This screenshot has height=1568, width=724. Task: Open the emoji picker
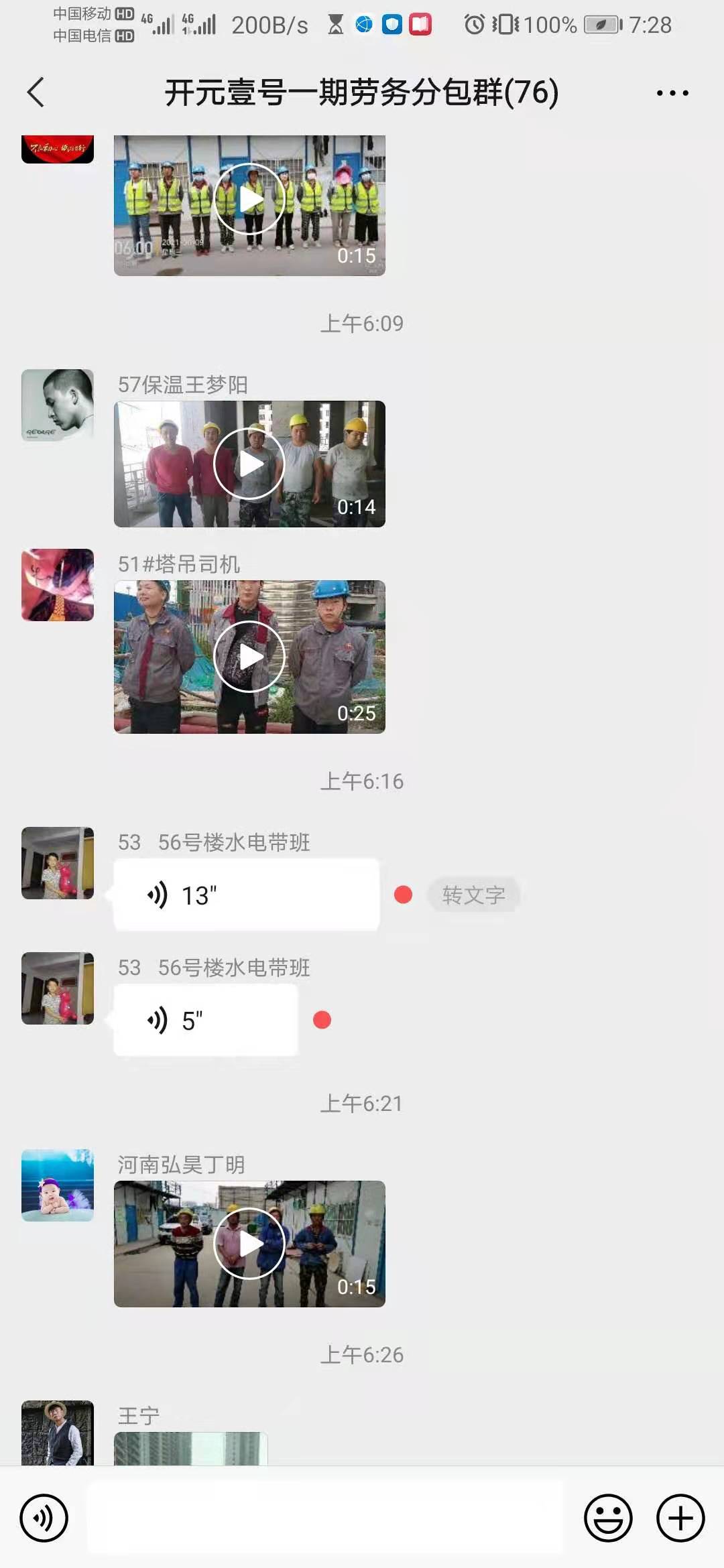tap(608, 1518)
